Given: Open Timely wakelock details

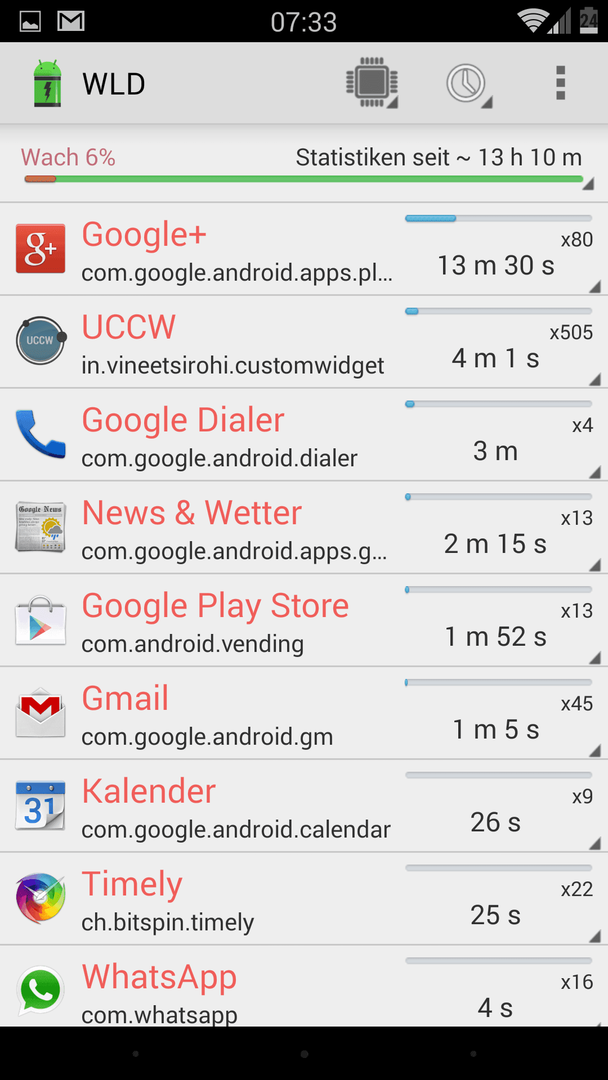Looking at the screenshot, I should coord(304,898).
